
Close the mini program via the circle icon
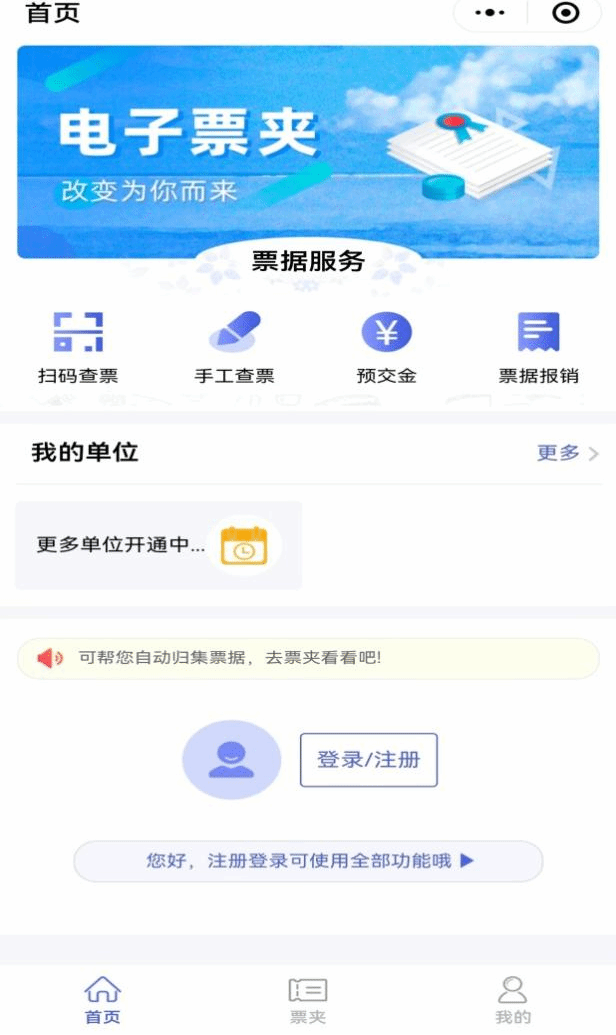pyautogui.click(x=566, y=13)
